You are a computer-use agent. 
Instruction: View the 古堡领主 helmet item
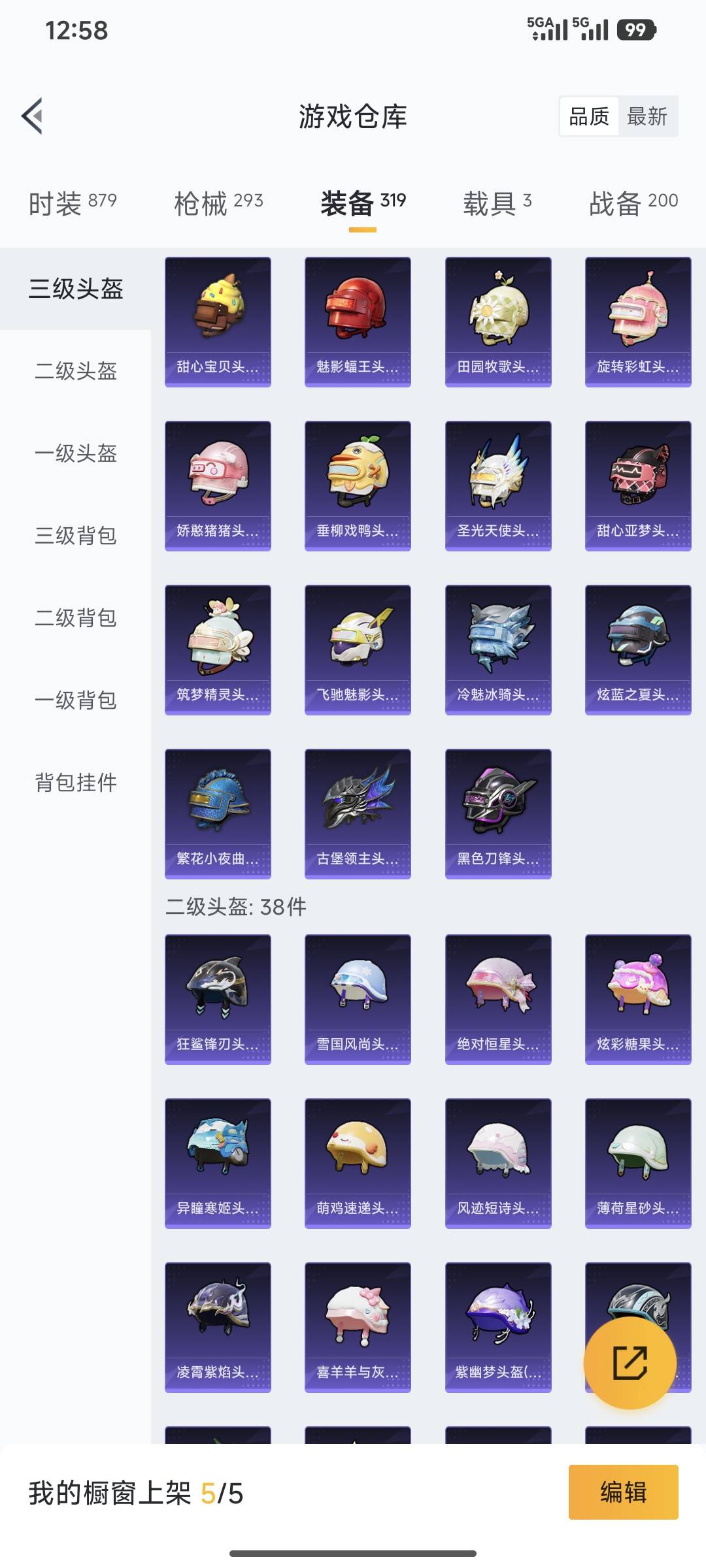pyautogui.click(x=358, y=813)
